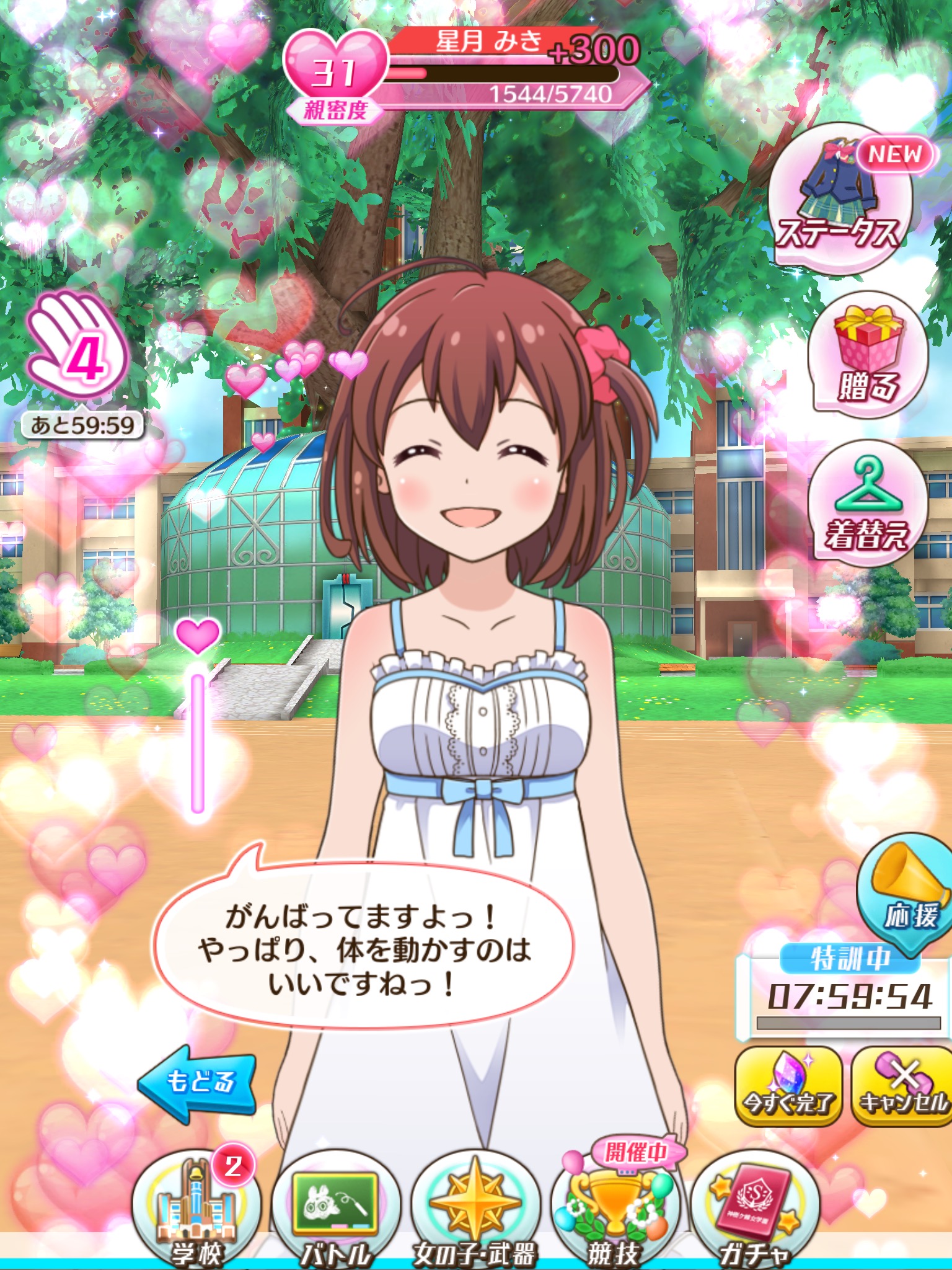
Task: Go back with the もどる arrow
Action: click(197, 1082)
